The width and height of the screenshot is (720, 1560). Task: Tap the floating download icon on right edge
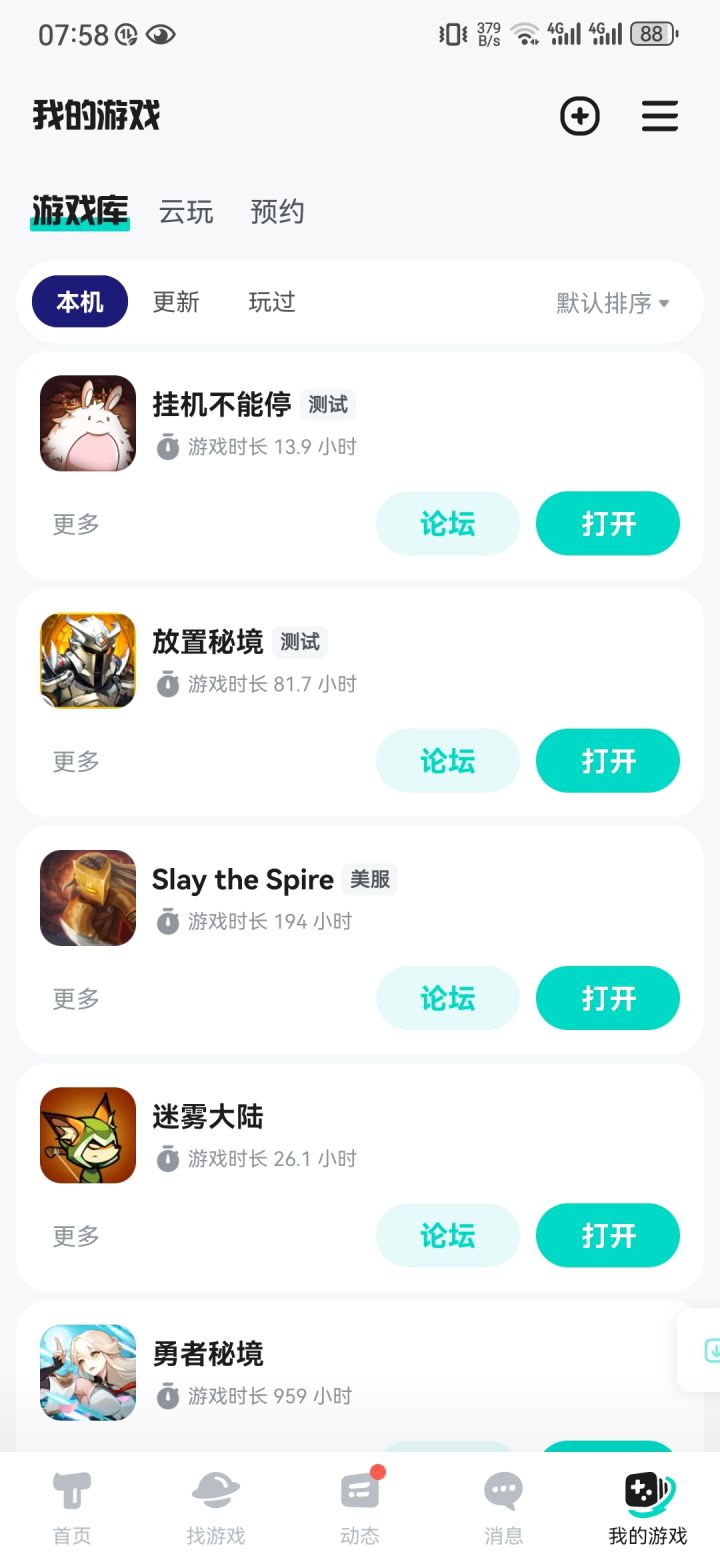point(712,1349)
